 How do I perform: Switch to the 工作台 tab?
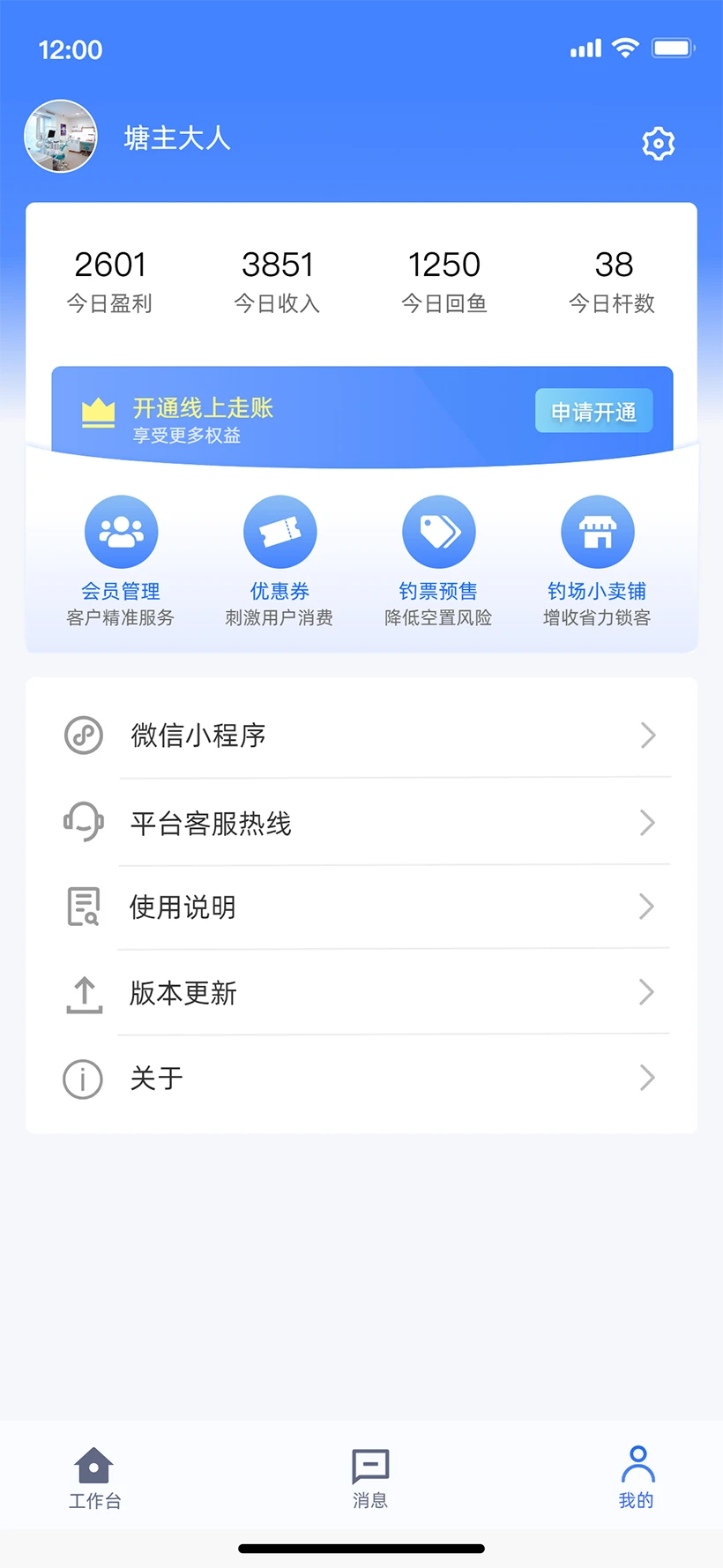[94, 1477]
